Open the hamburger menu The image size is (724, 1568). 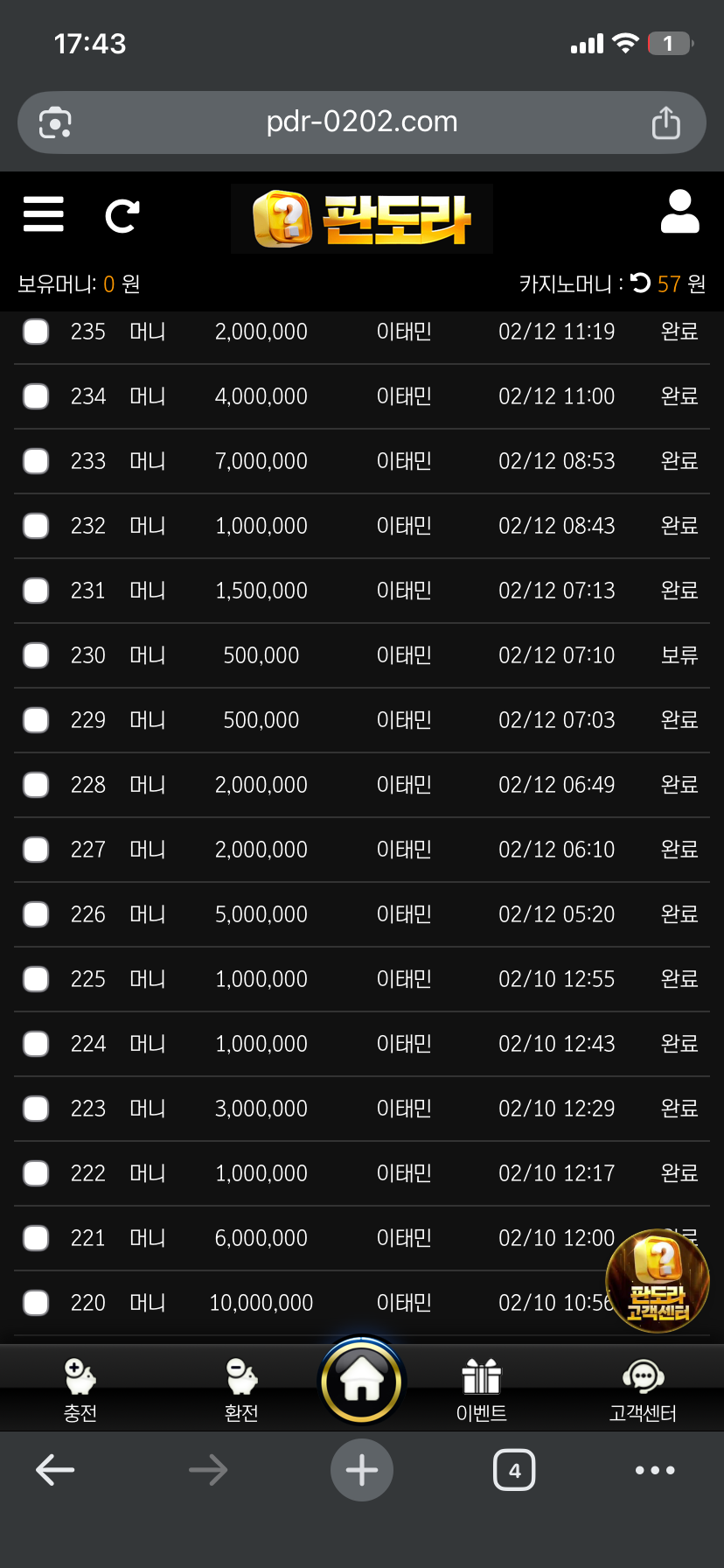pos(44,214)
